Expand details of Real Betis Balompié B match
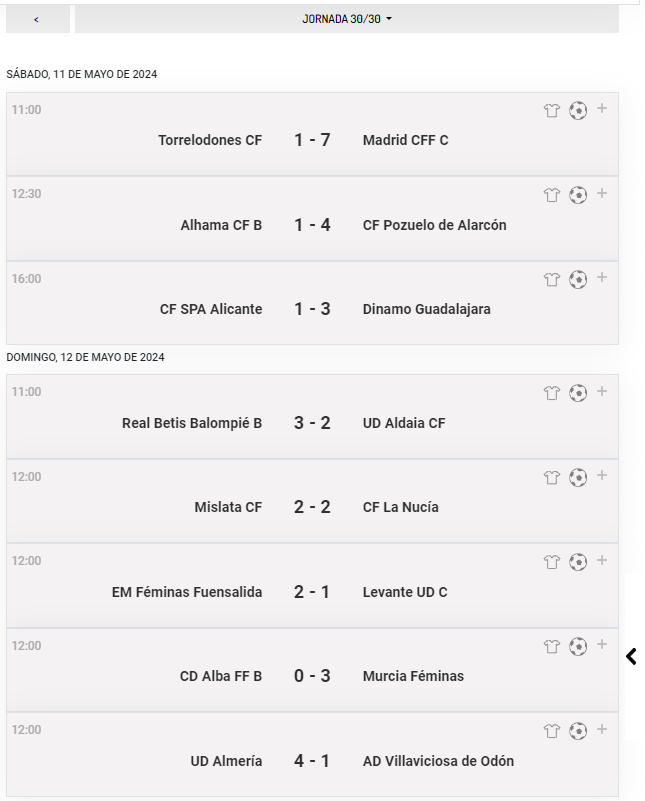Viewport: 645px width, 801px height. coord(602,392)
